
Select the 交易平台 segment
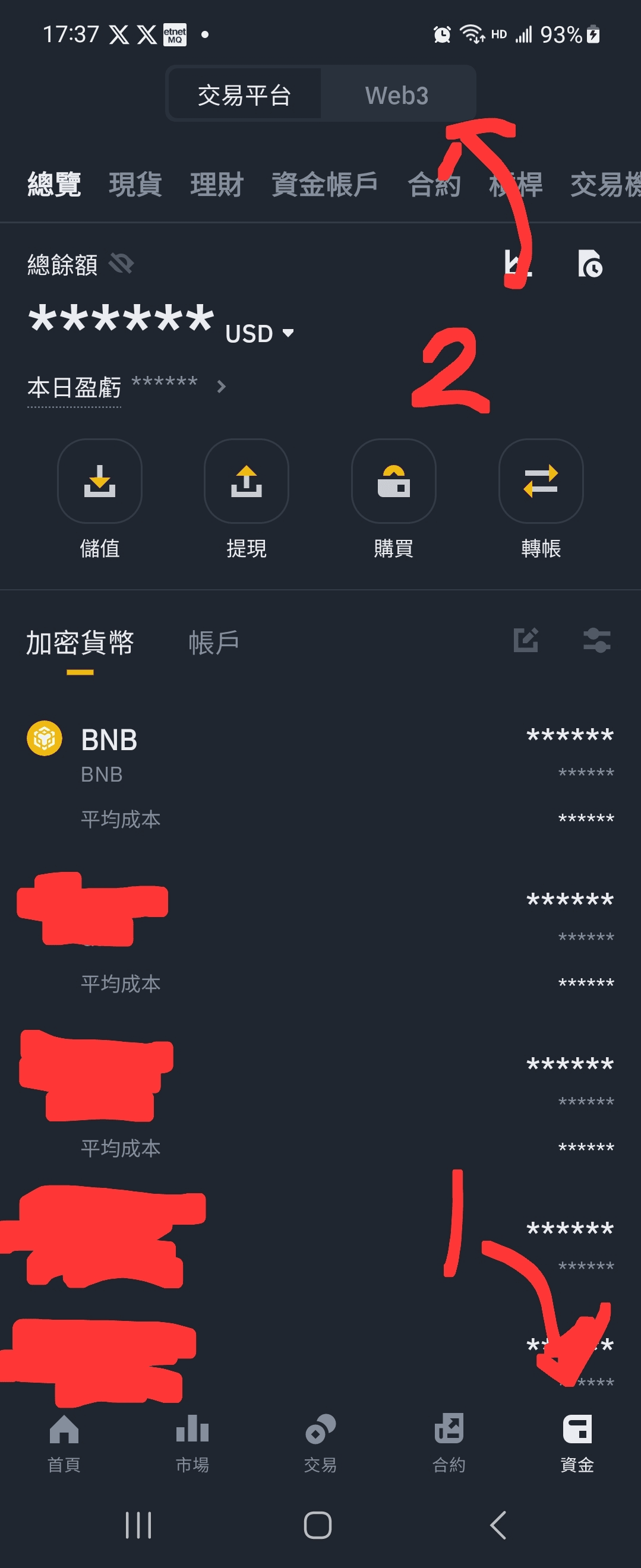point(244,96)
